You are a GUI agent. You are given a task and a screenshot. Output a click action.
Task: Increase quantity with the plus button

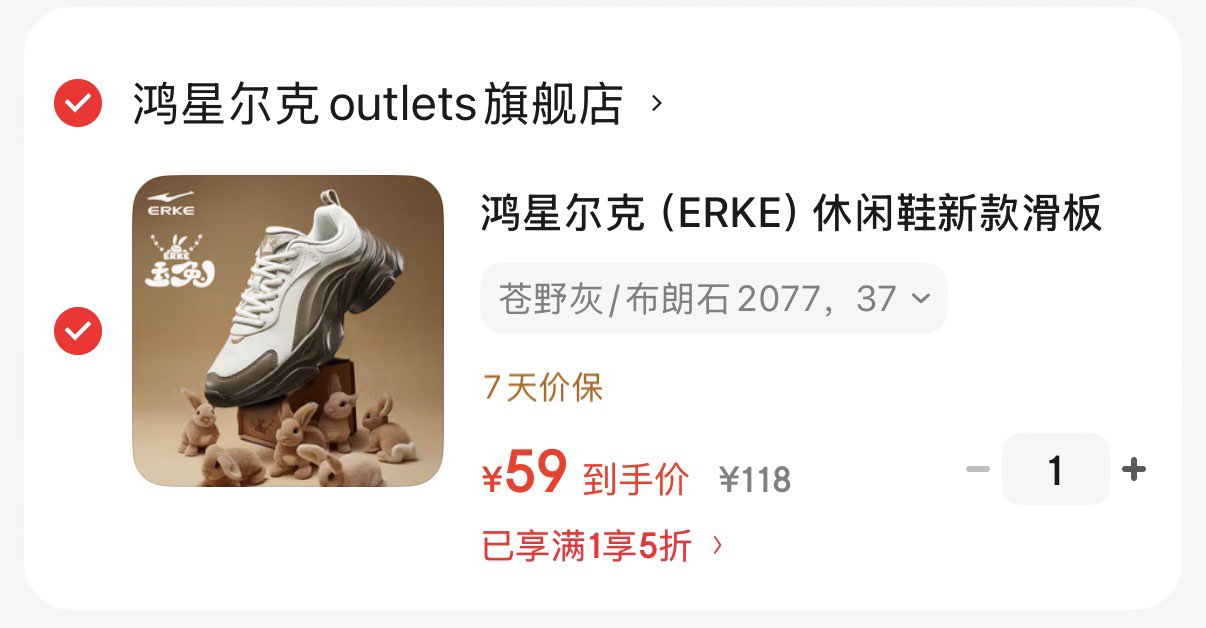[1133, 469]
